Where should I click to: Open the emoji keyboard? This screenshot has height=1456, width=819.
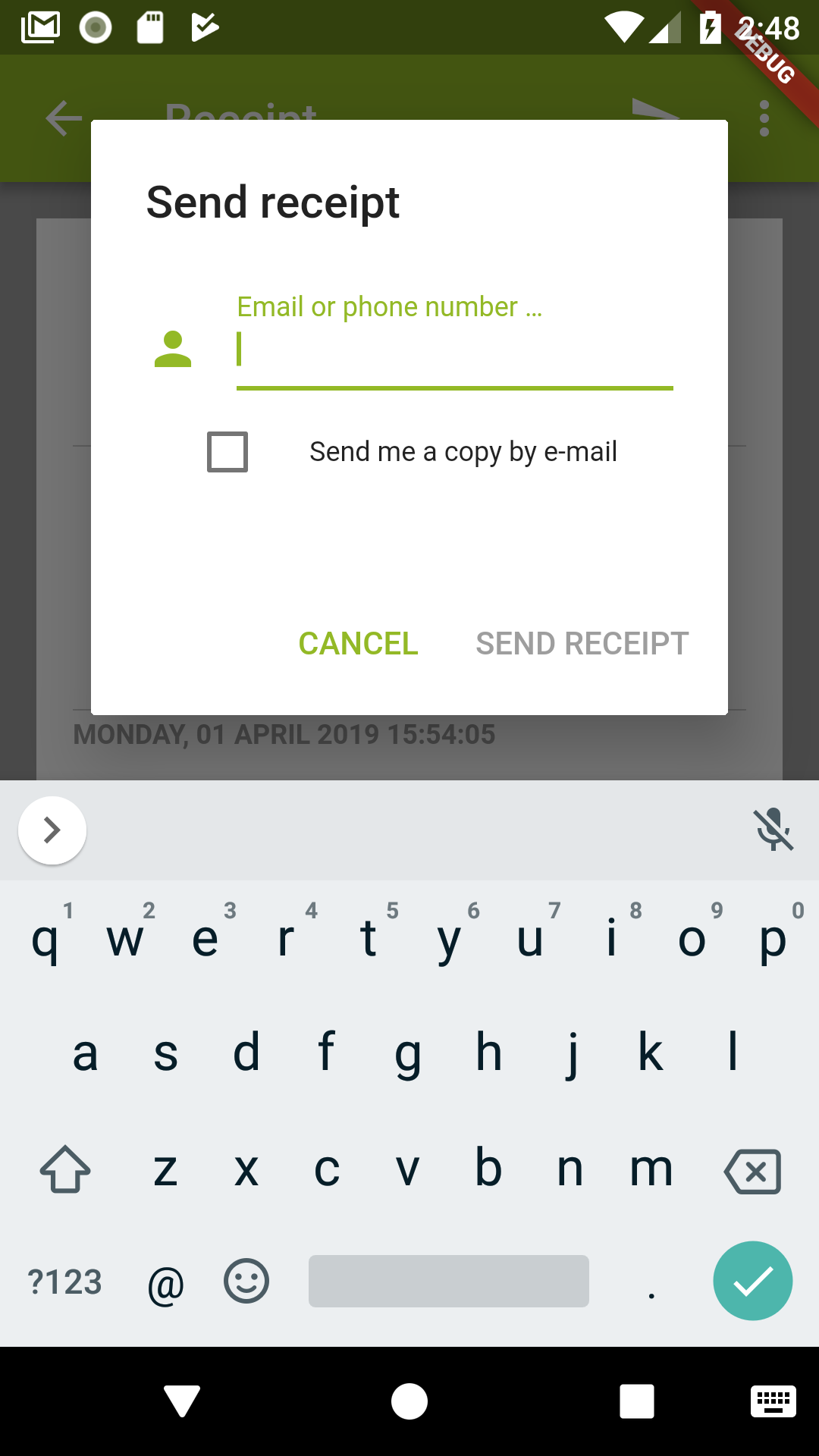[246, 1282]
